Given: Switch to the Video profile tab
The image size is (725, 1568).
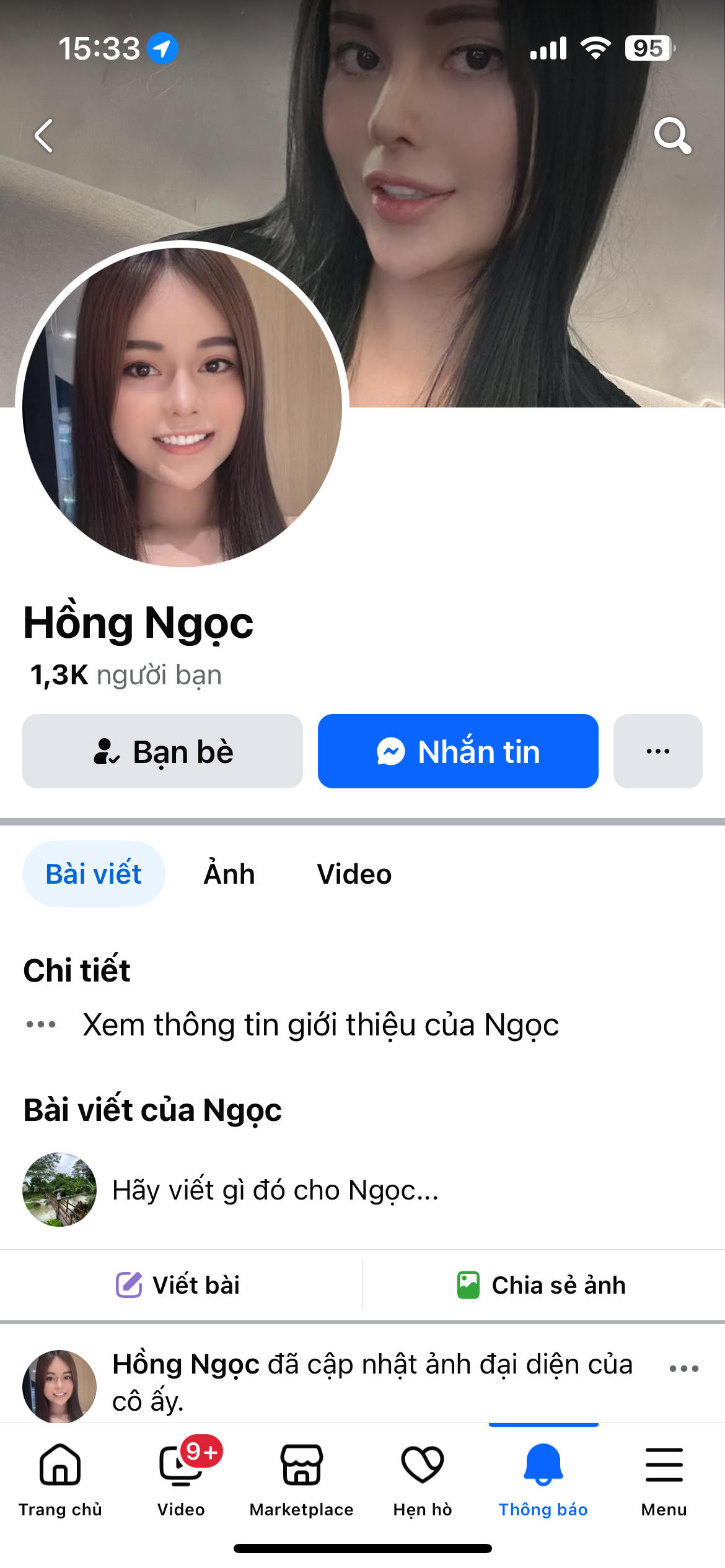Looking at the screenshot, I should point(354,874).
